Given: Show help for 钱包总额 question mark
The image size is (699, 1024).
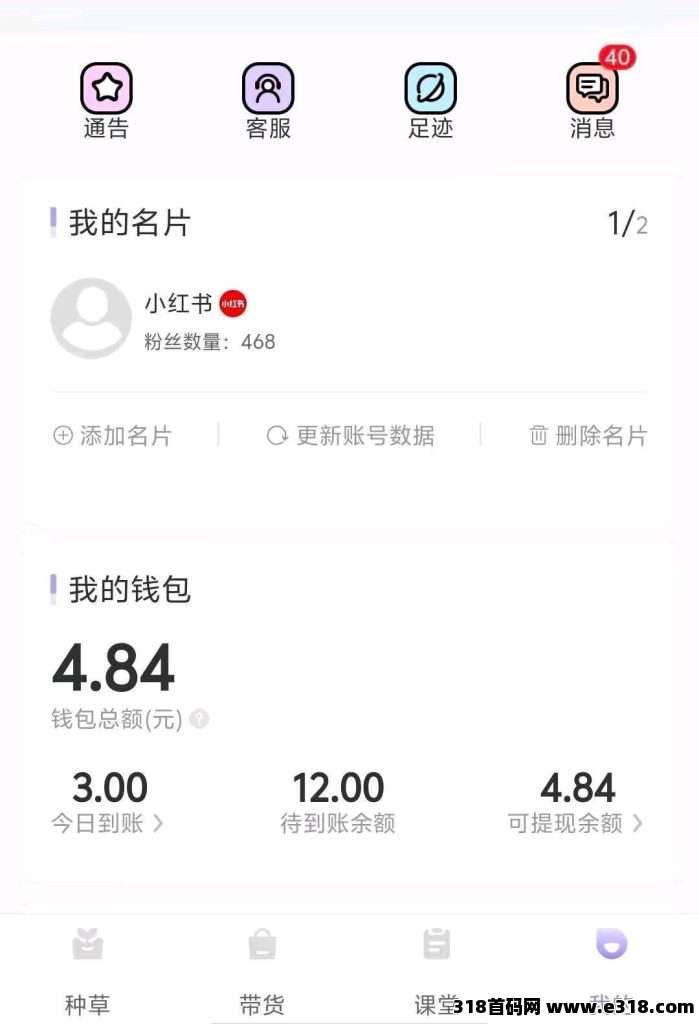Looking at the screenshot, I should pos(200,719).
